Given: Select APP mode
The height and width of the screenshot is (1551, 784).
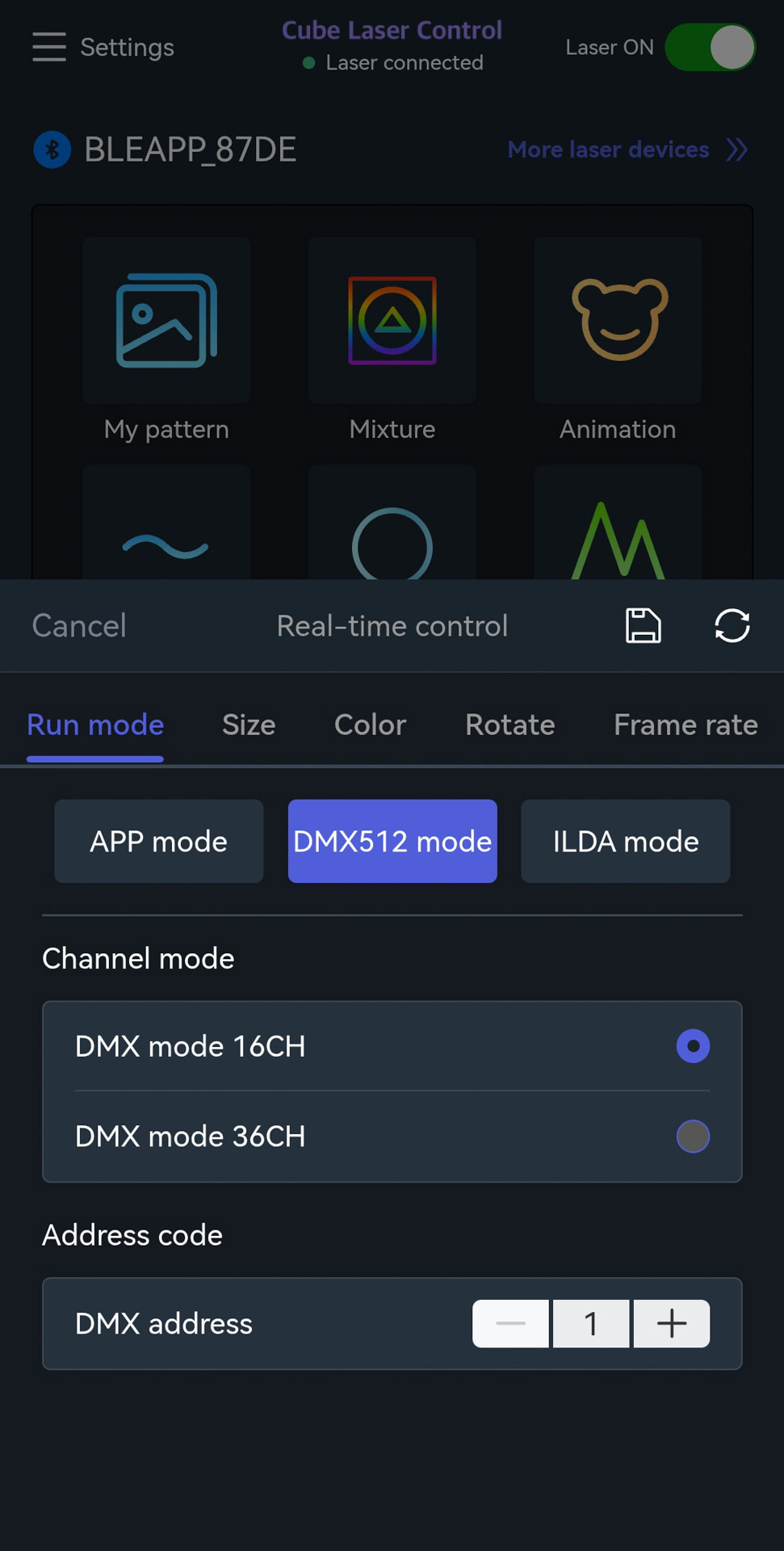Looking at the screenshot, I should pyautogui.click(x=159, y=842).
